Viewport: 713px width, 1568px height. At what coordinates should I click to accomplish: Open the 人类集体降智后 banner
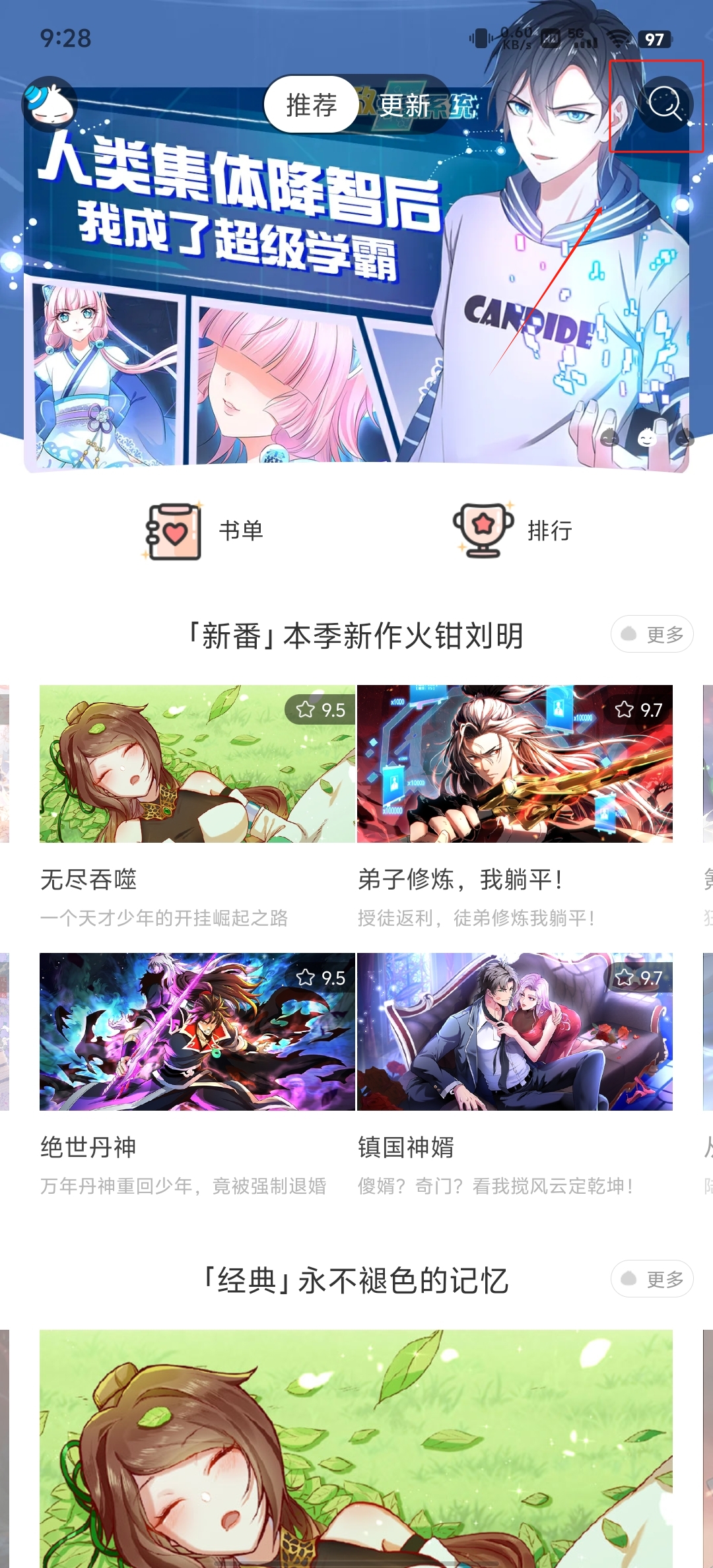click(x=264, y=297)
